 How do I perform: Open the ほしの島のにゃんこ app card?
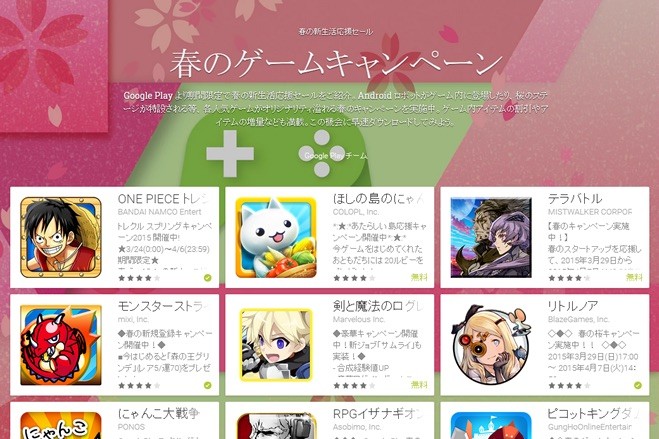tap(330, 237)
